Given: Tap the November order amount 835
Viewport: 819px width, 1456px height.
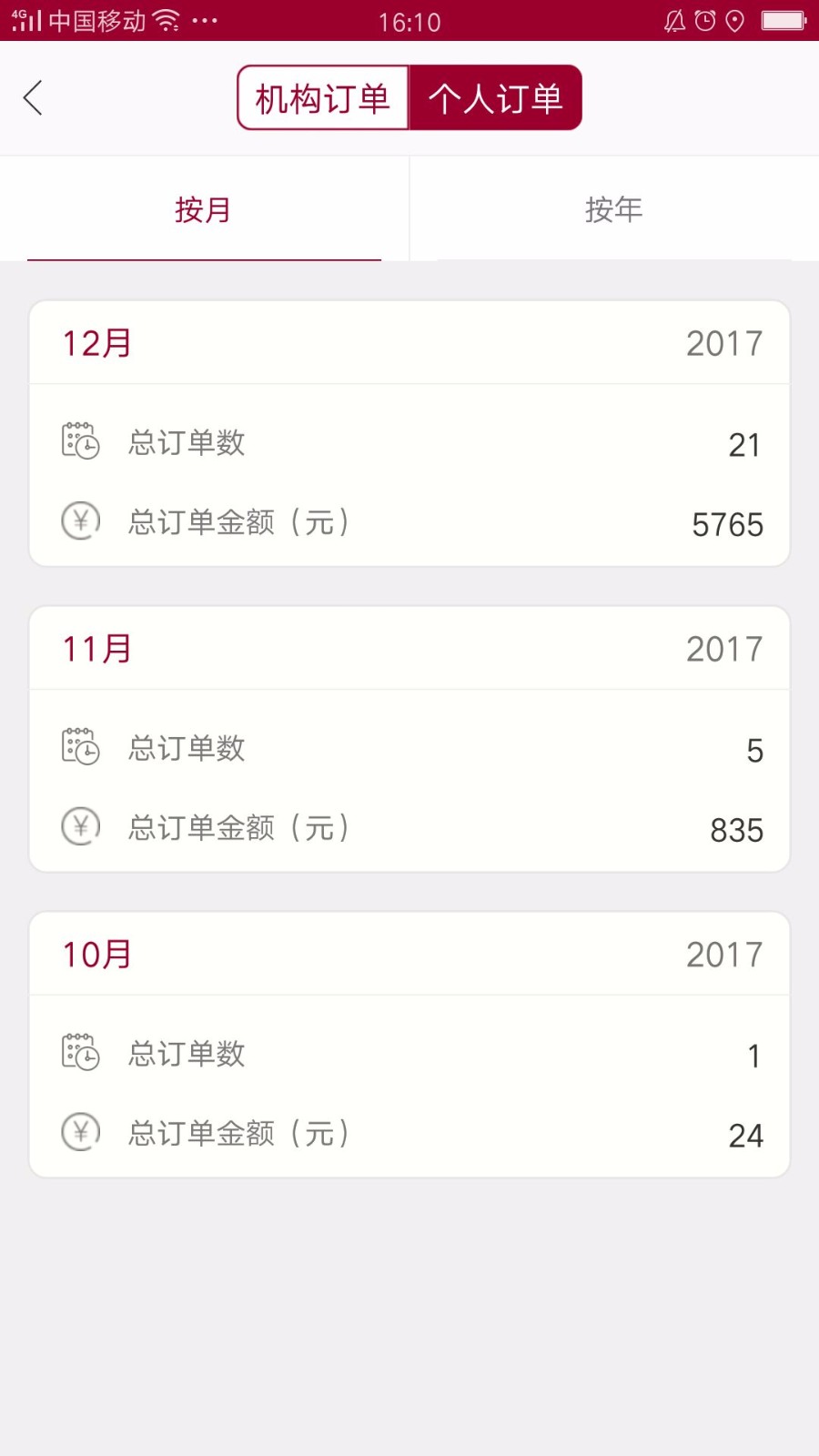Looking at the screenshot, I should (x=737, y=830).
